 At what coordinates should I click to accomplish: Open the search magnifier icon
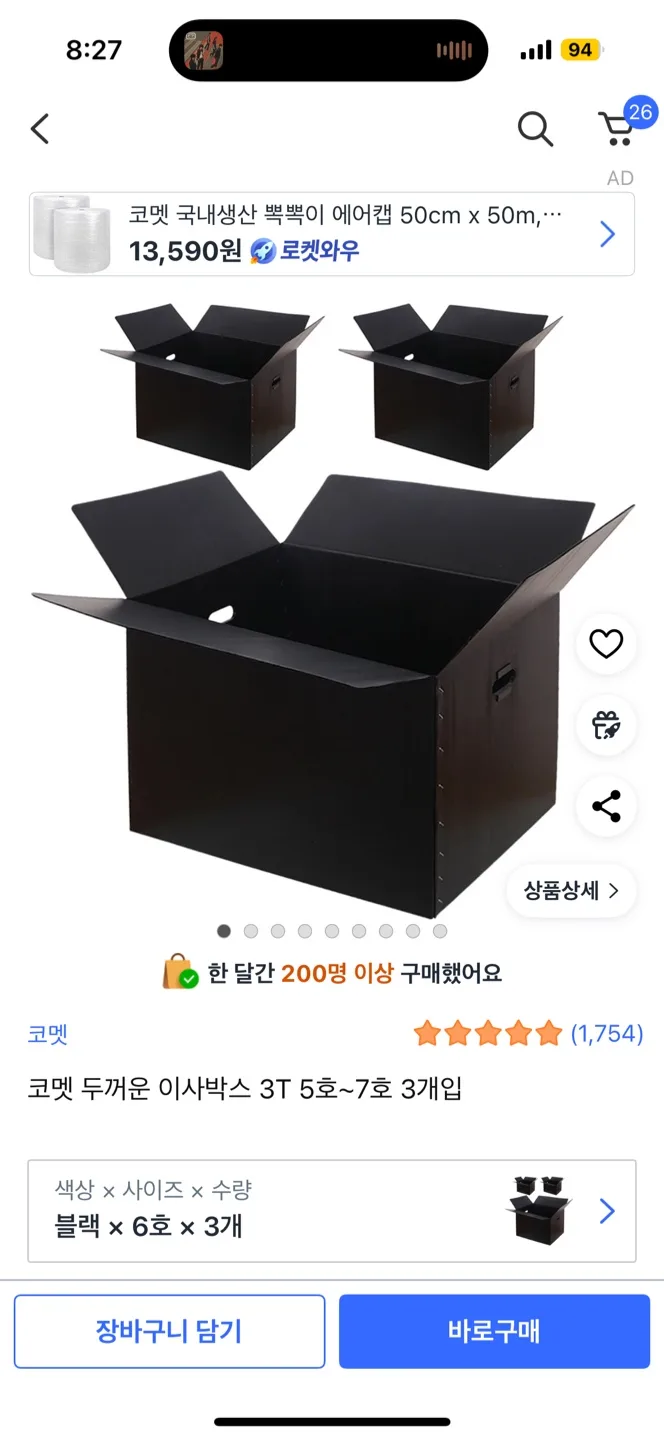pyautogui.click(x=535, y=129)
